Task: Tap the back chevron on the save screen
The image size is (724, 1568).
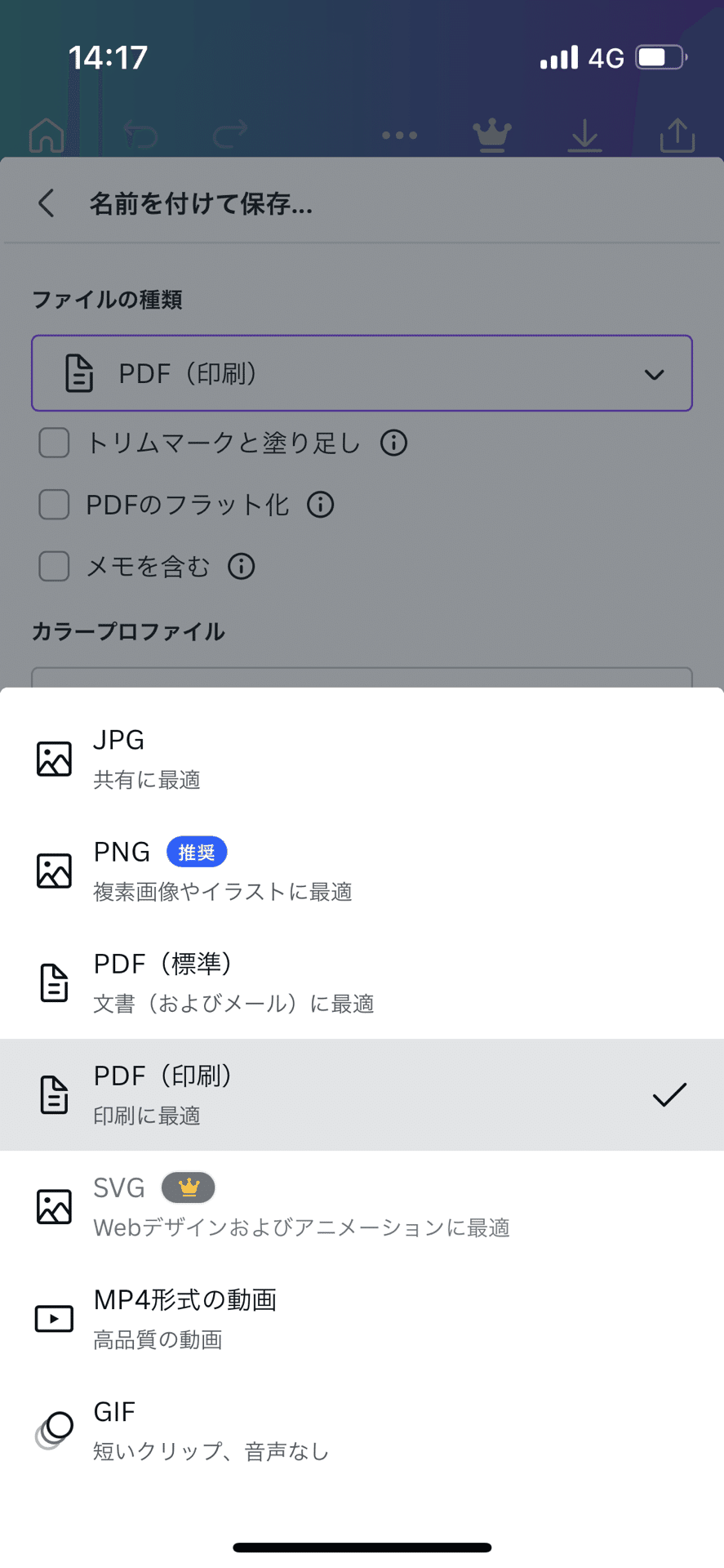Action: [46, 203]
